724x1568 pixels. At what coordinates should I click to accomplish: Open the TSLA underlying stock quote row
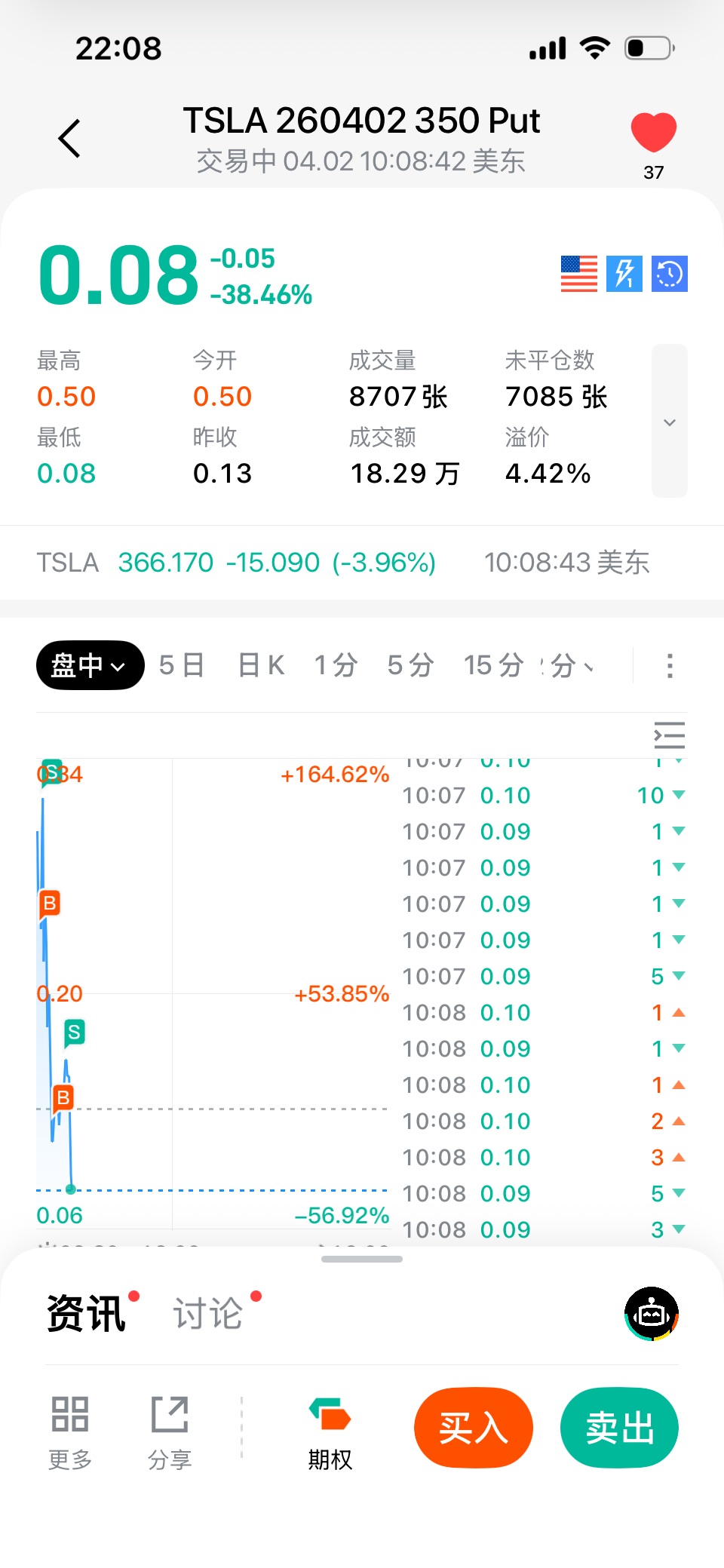343,563
